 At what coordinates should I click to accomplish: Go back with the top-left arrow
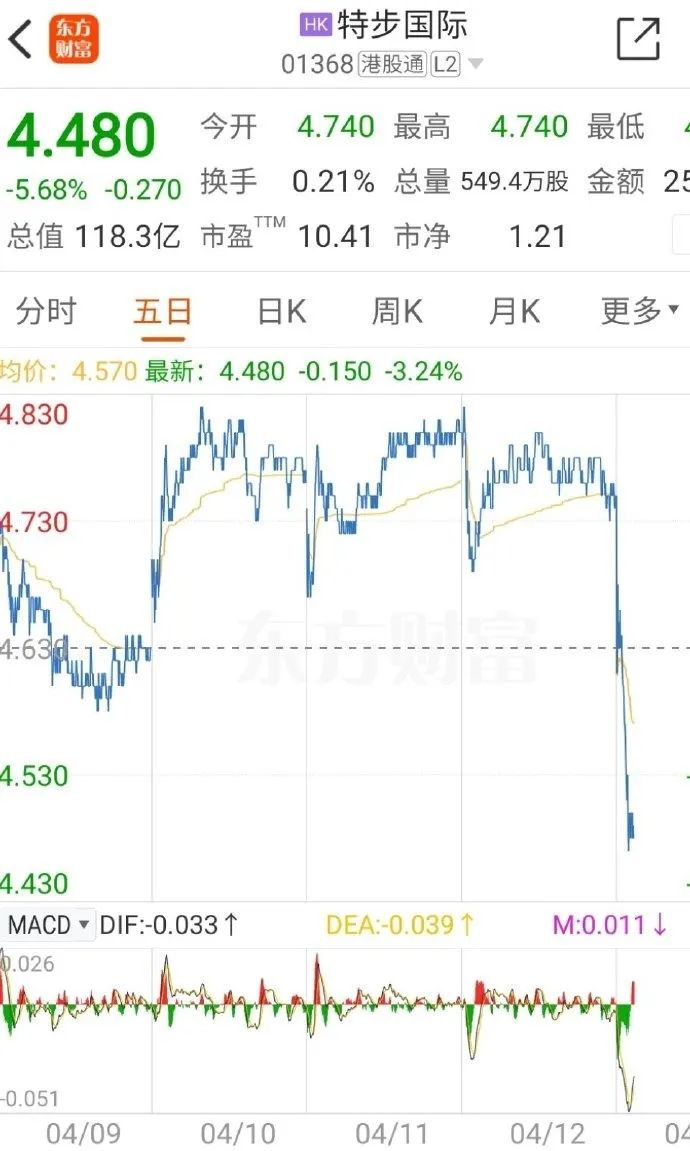click(x=21, y=39)
